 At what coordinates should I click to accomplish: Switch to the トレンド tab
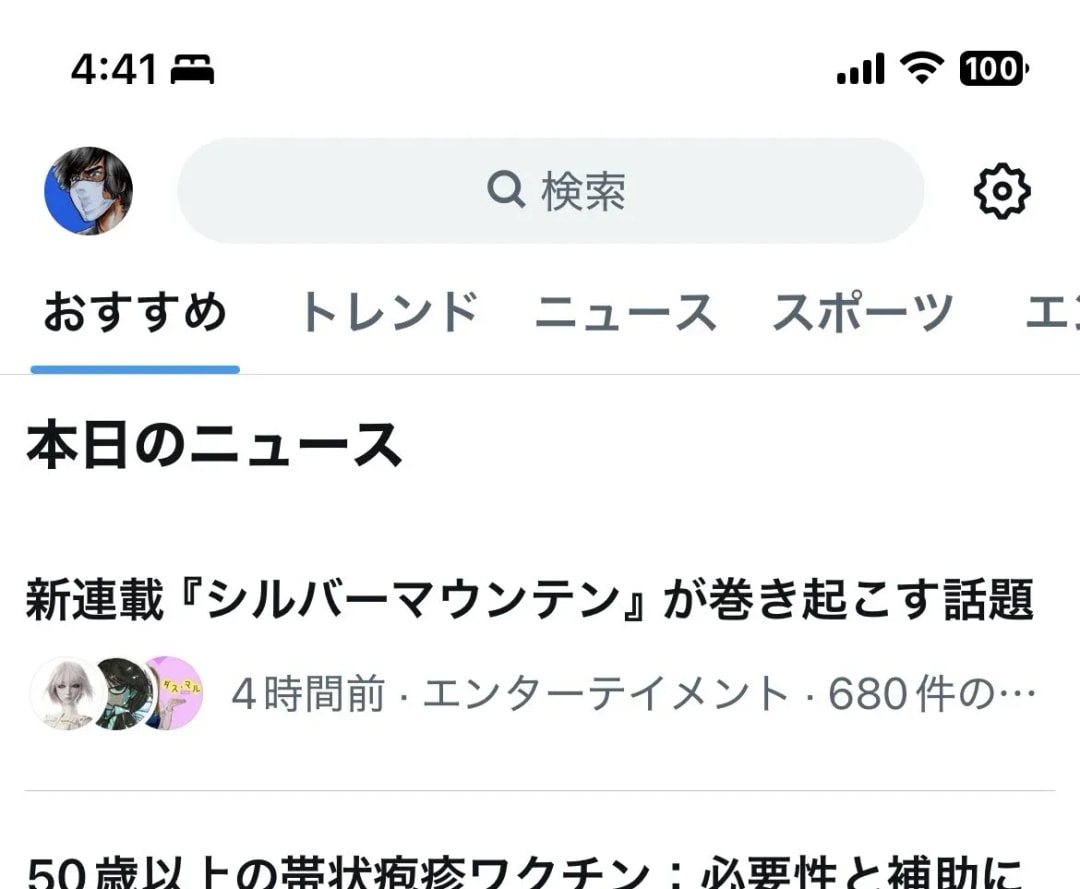(389, 314)
